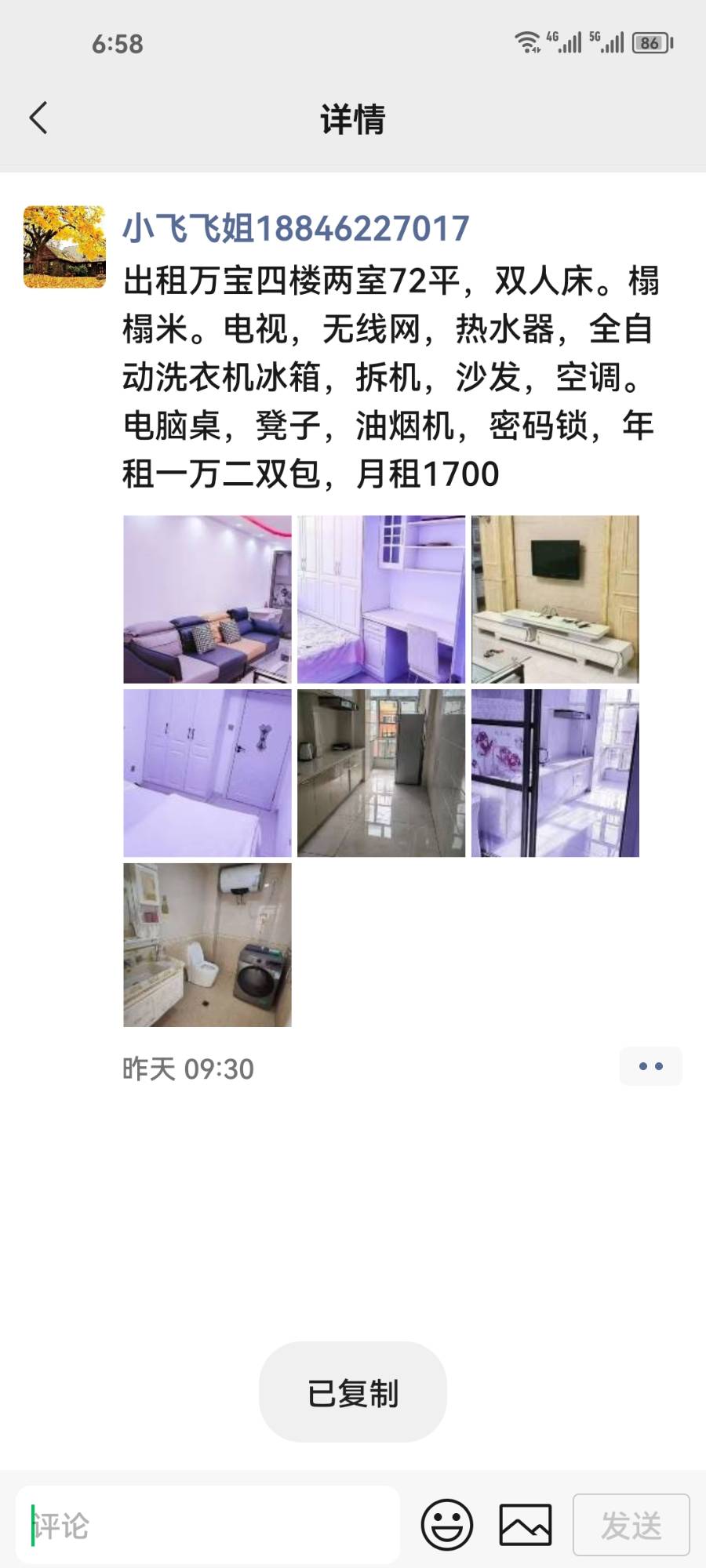View the floral glass partition photo

click(x=555, y=773)
